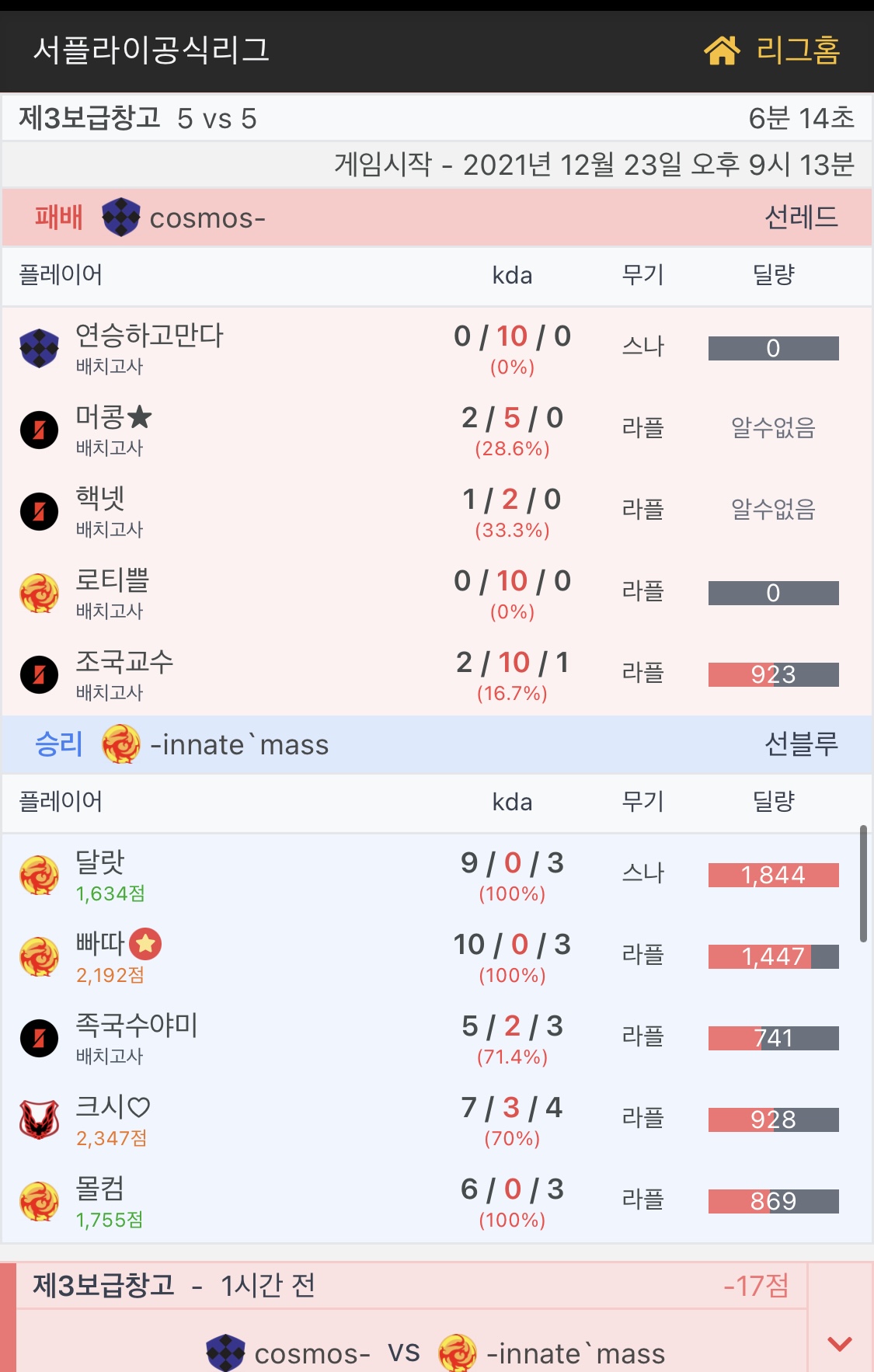Open the -innate`mass clan page
The height and width of the screenshot is (1372, 874).
point(239,745)
